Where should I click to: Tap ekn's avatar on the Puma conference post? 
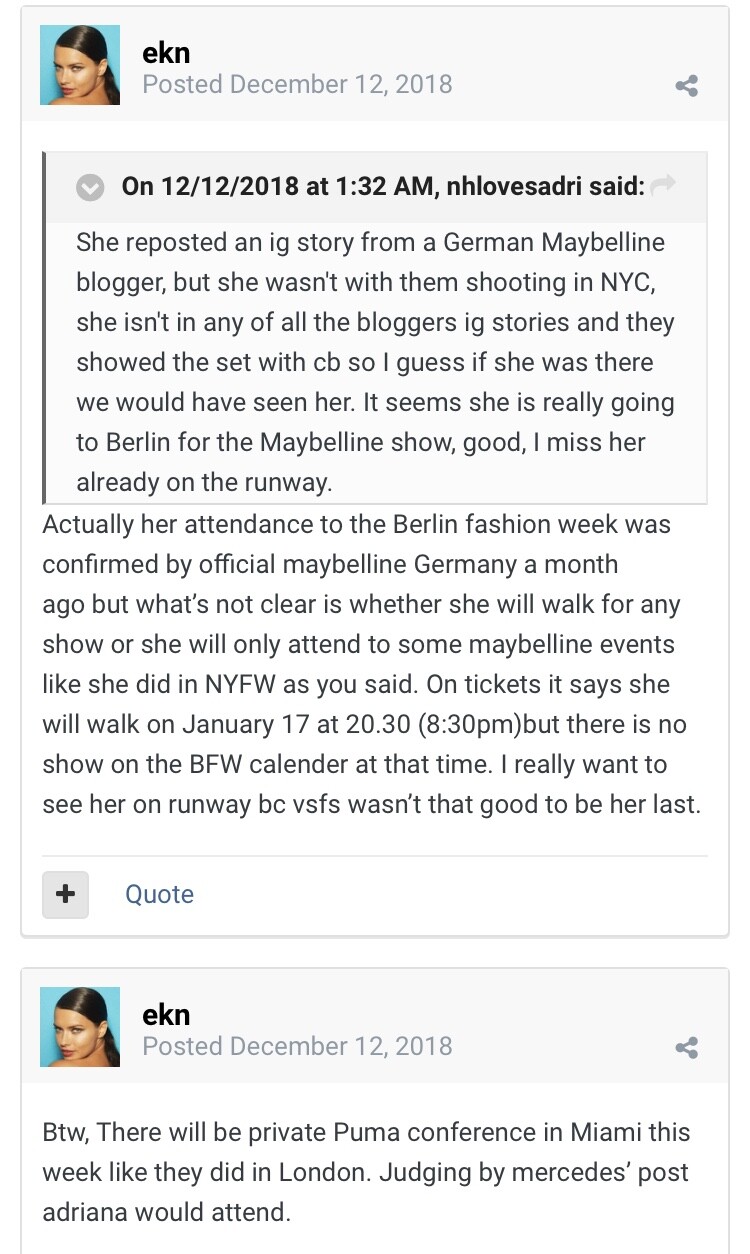(80, 1027)
